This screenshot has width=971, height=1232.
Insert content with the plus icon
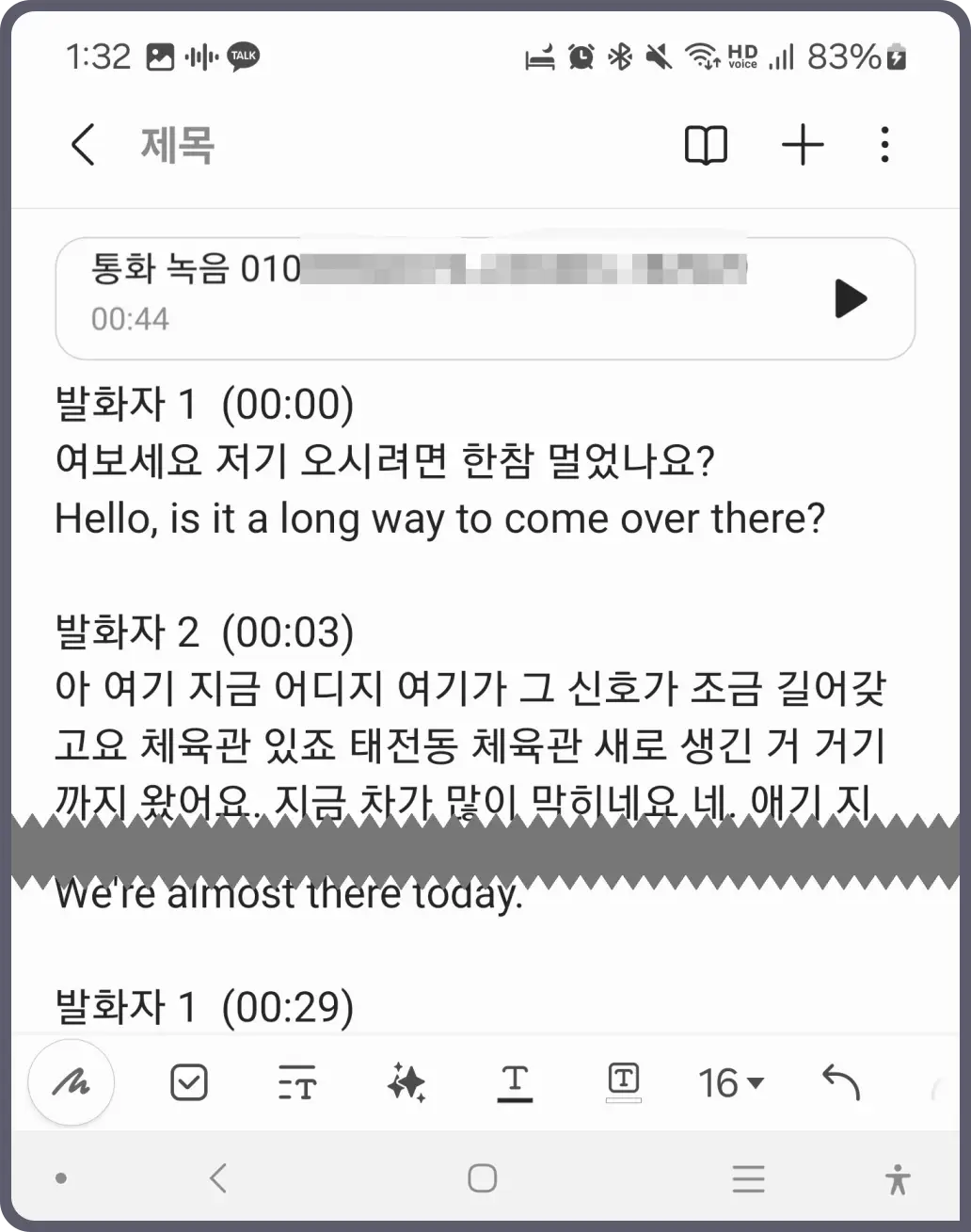802,145
